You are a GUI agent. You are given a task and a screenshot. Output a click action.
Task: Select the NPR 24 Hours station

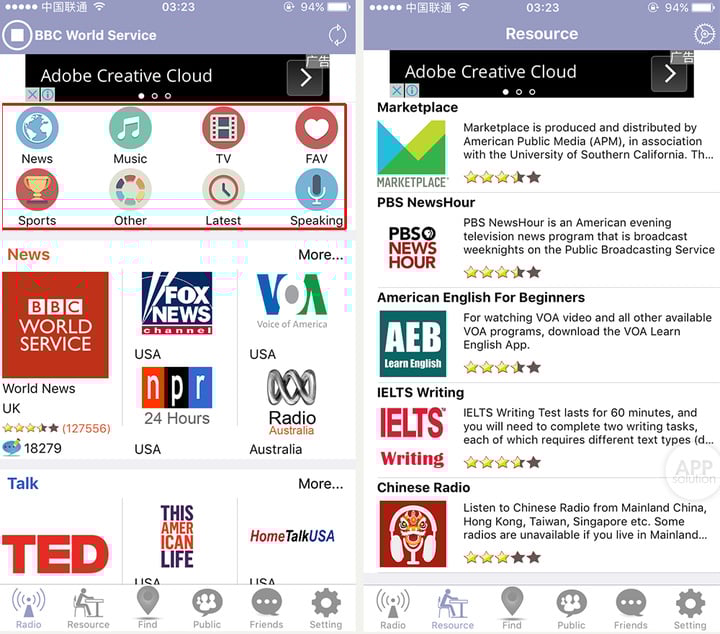(176, 395)
